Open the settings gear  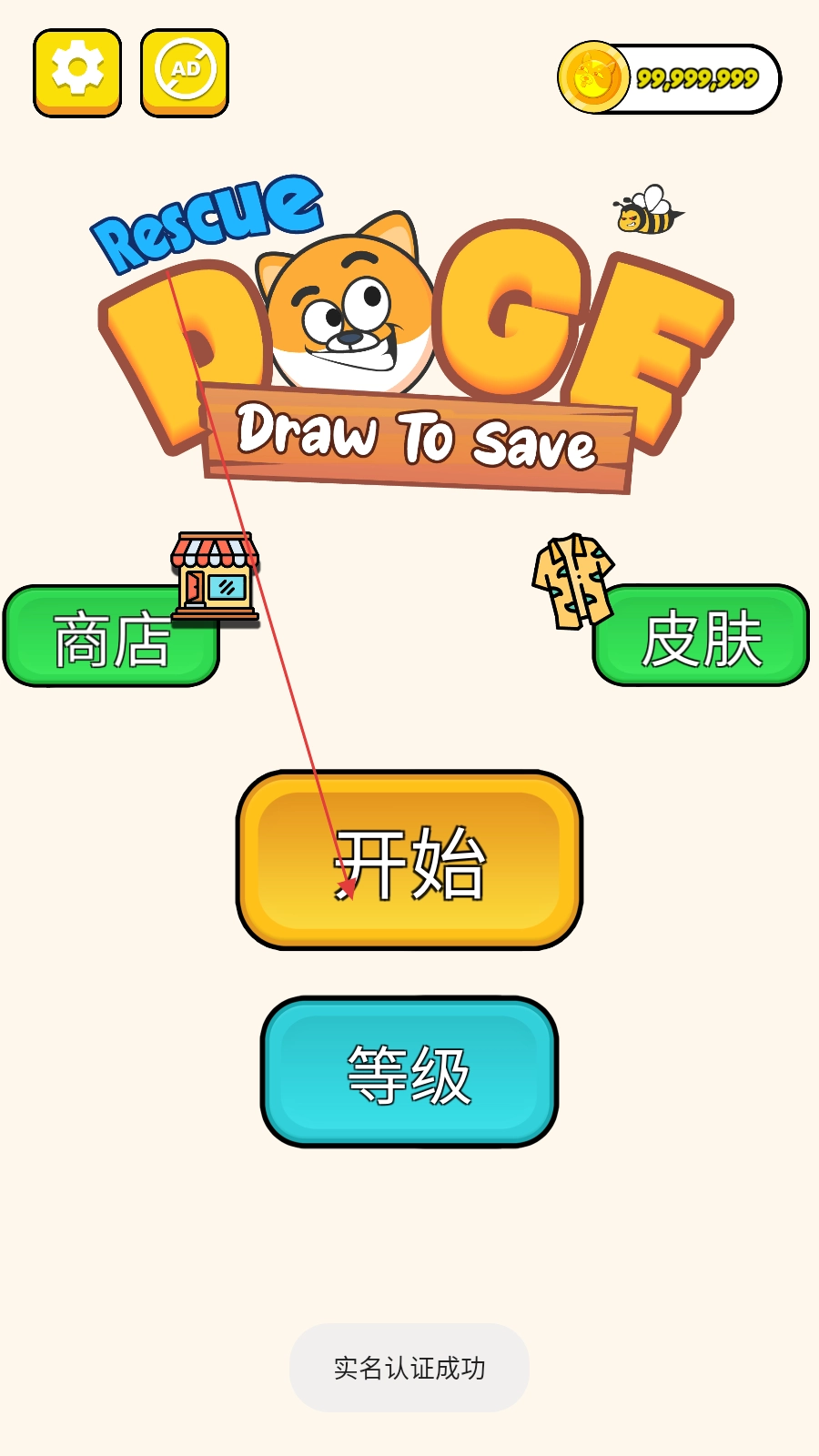77,73
